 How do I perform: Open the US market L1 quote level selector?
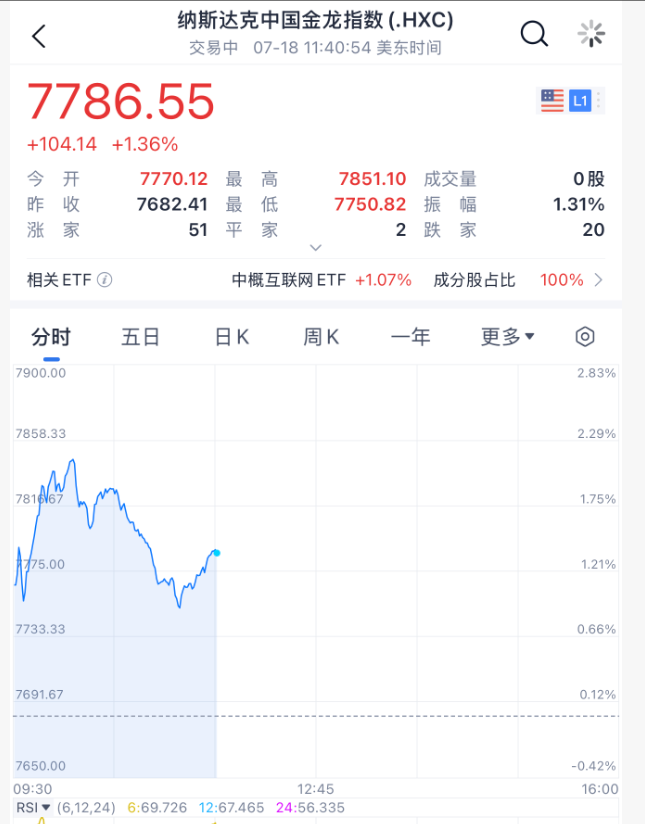(x=572, y=100)
